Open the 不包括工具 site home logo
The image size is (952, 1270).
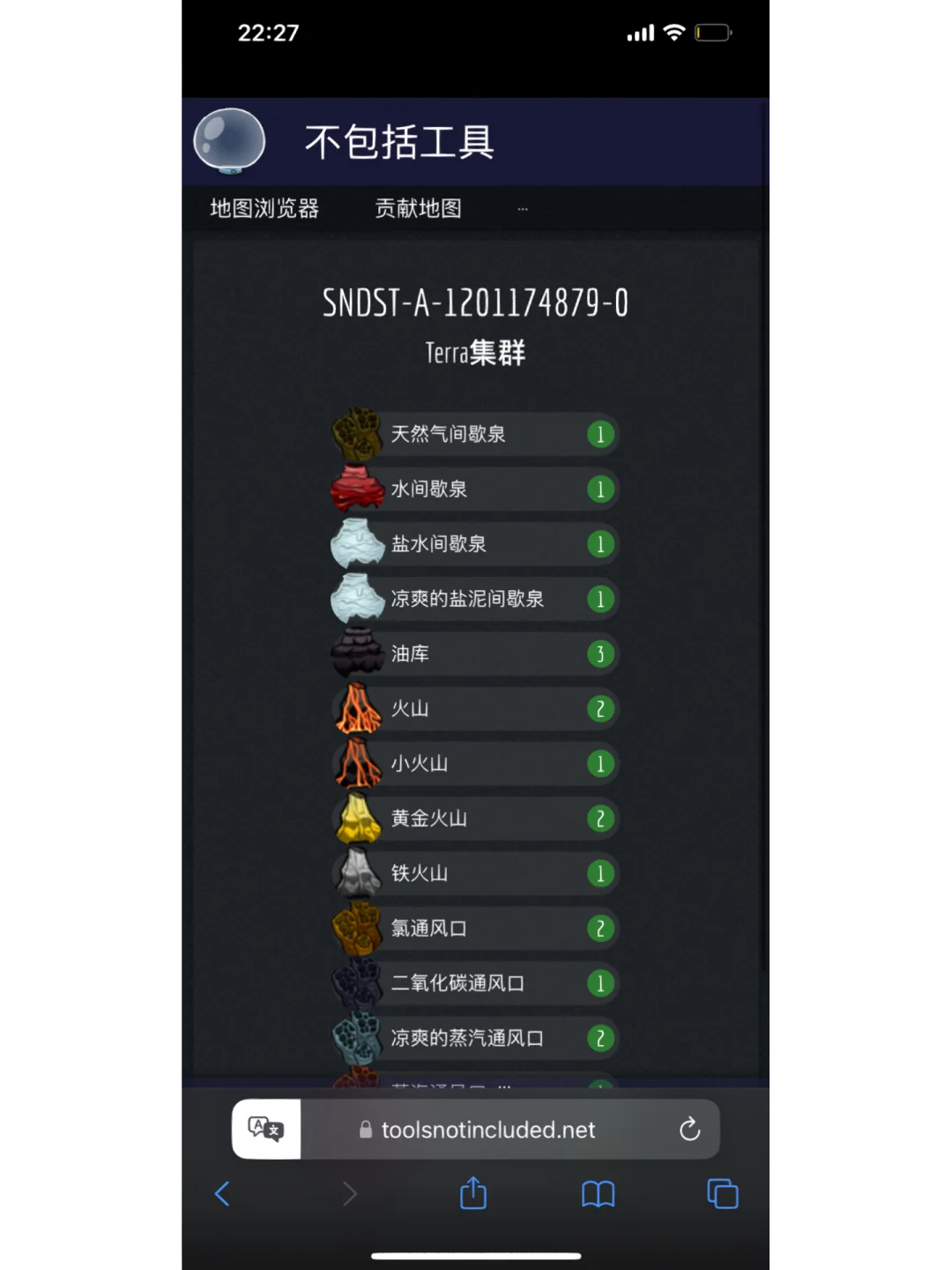[x=229, y=141]
